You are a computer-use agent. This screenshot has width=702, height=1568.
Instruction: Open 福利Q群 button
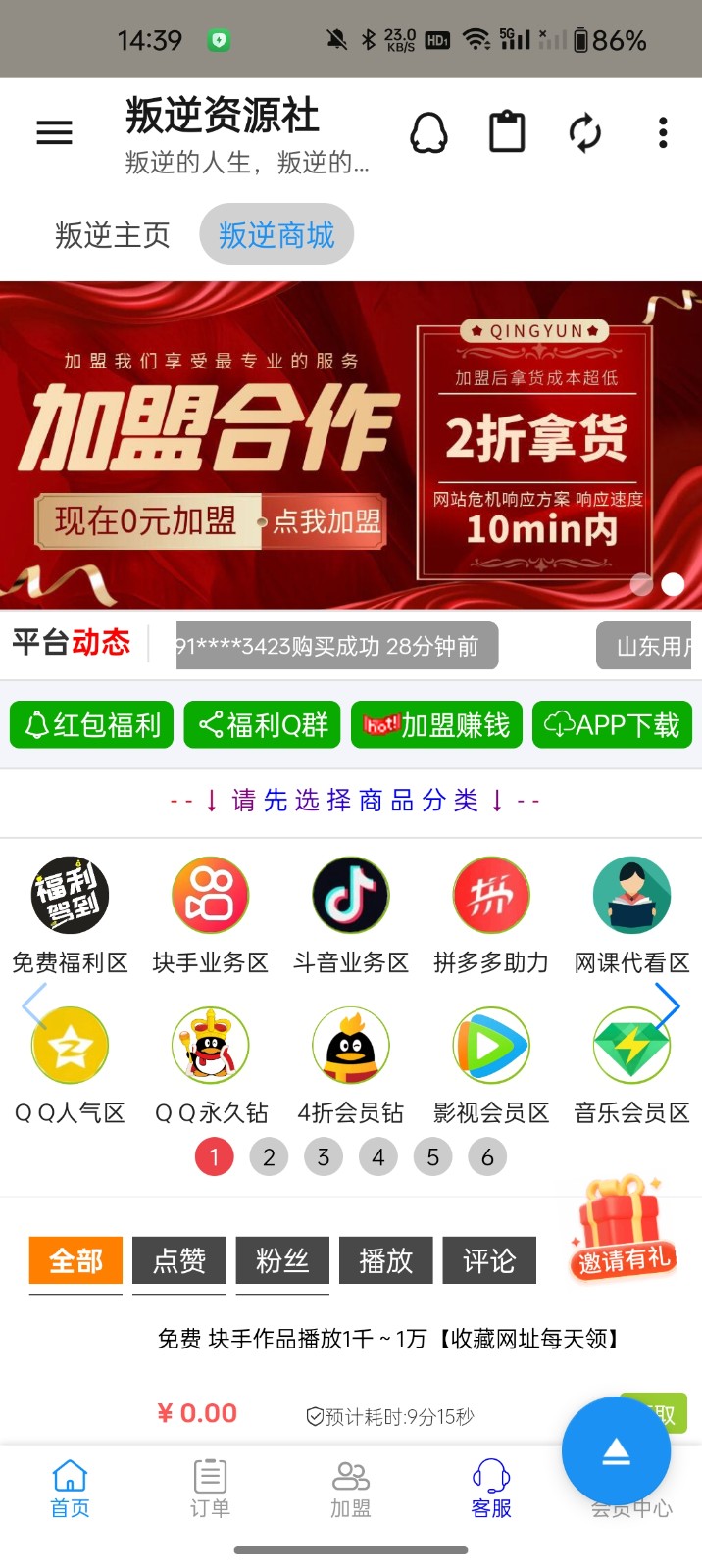[263, 725]
